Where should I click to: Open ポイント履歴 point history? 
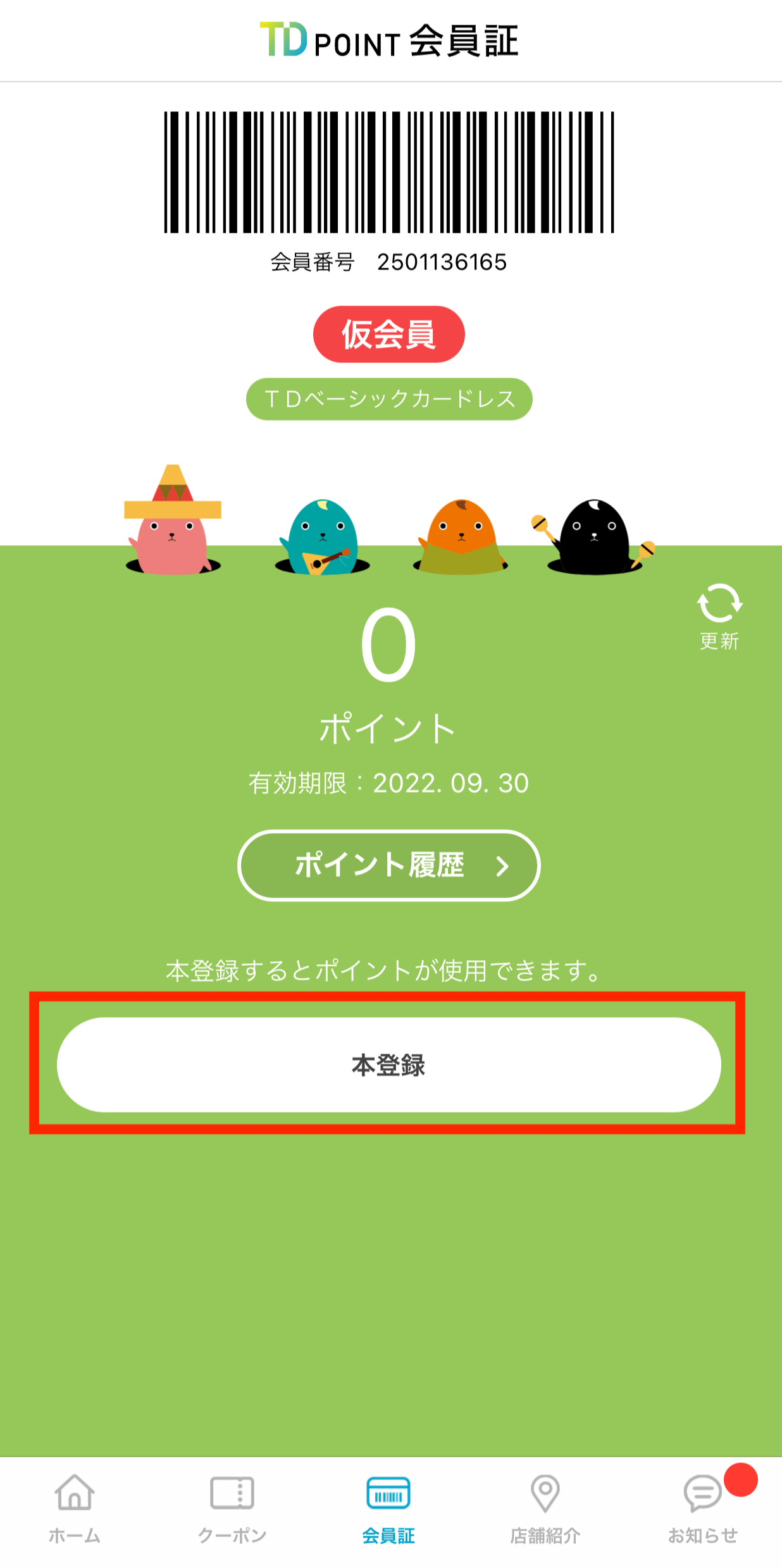click(x=388, y=865)
